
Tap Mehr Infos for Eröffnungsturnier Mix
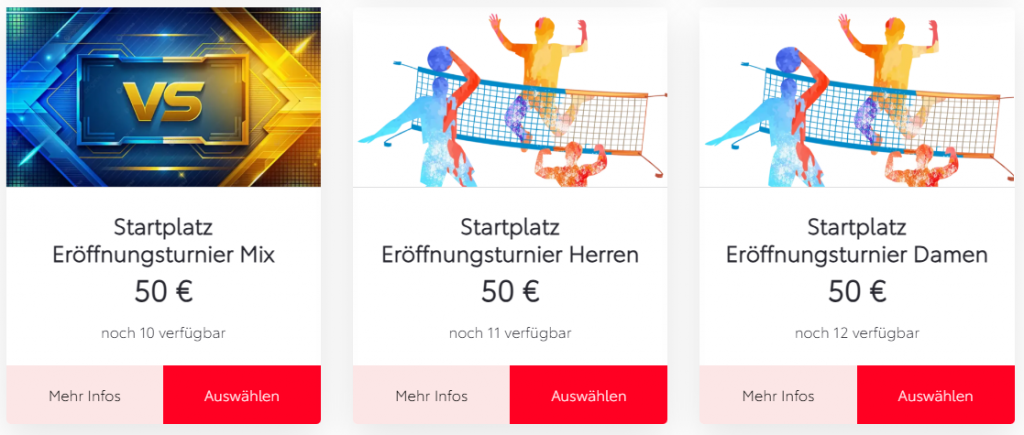[84, 395]
